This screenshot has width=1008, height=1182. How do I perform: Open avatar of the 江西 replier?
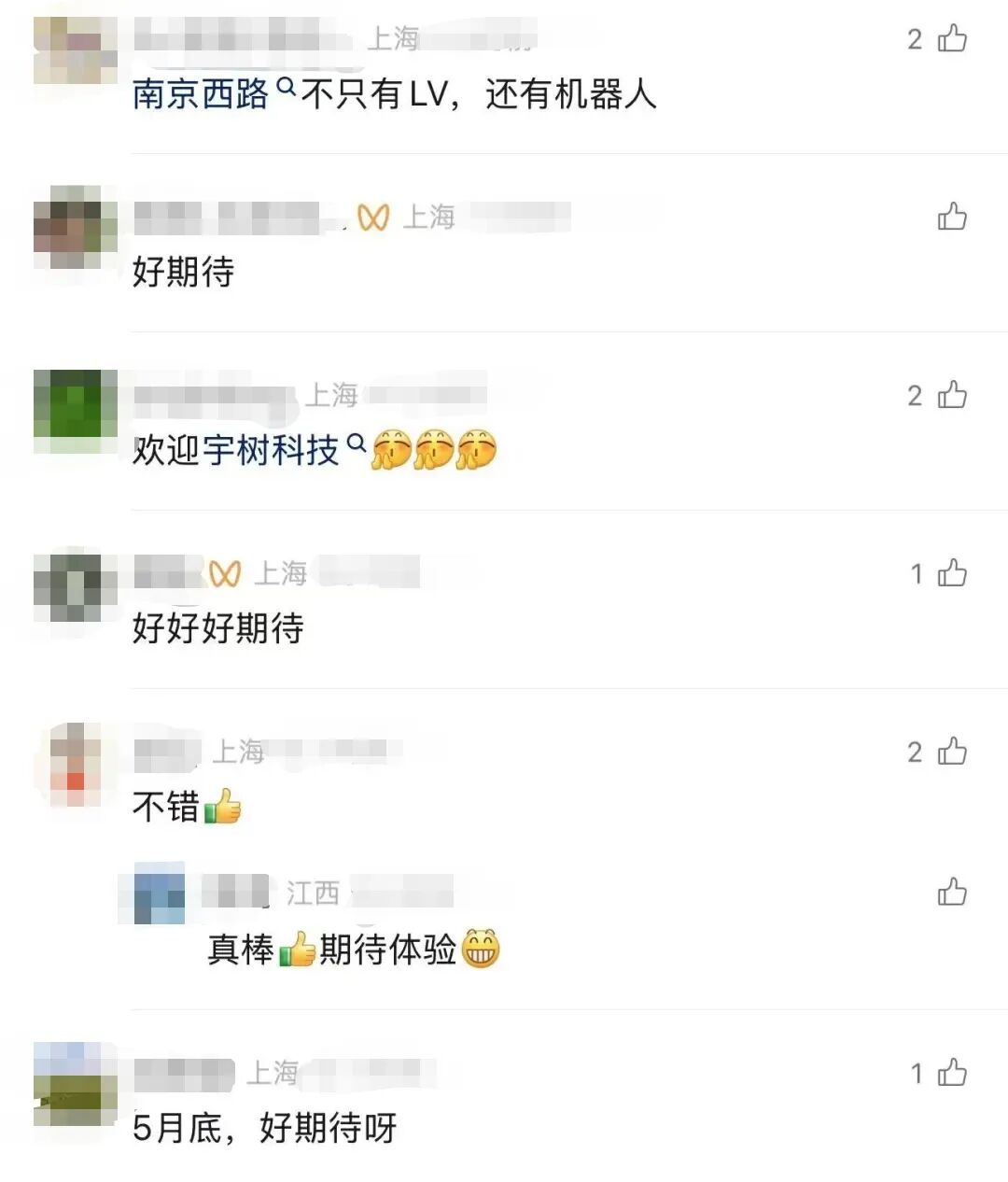160,894
